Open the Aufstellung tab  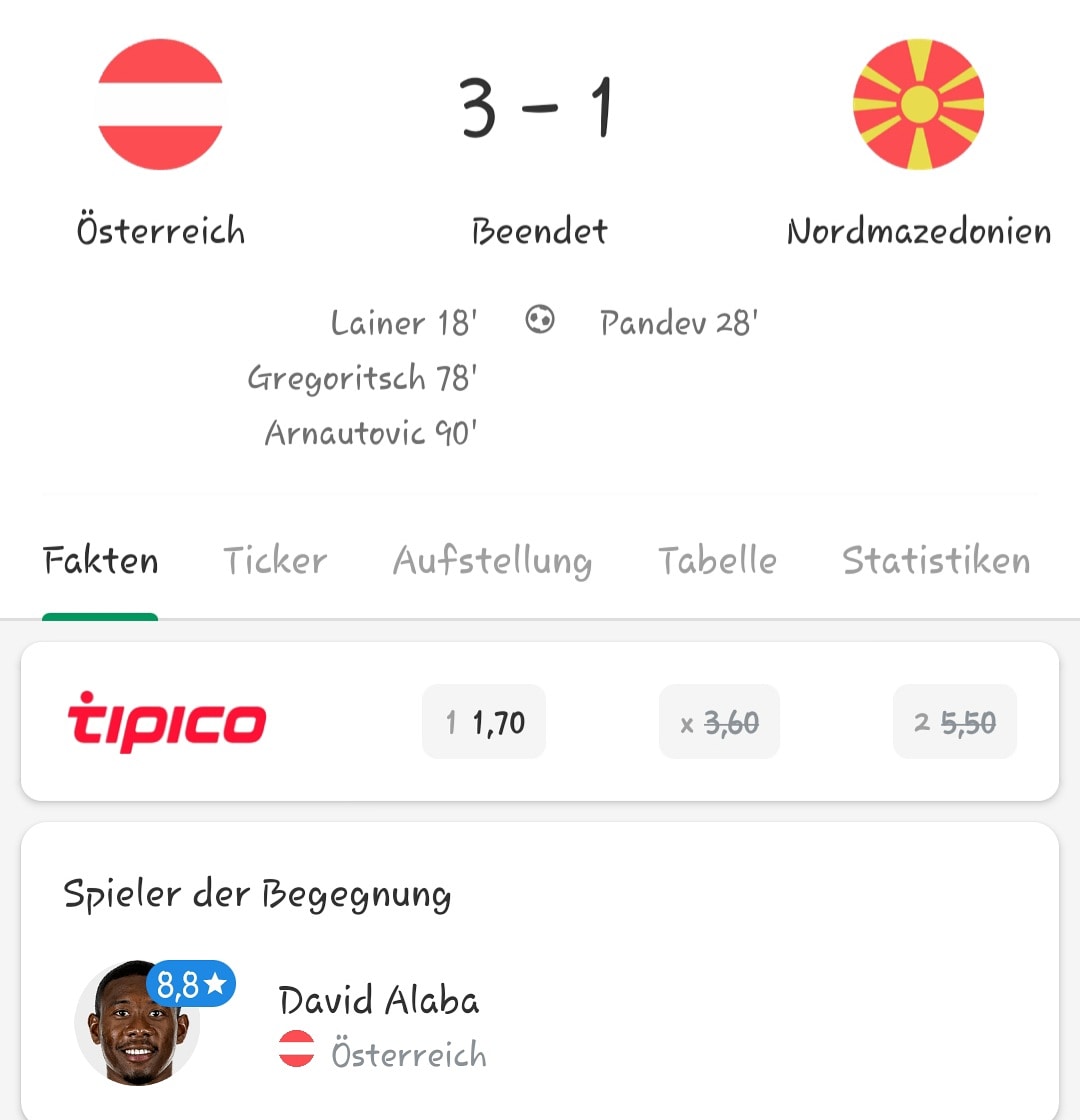click(x=492, y=561)
